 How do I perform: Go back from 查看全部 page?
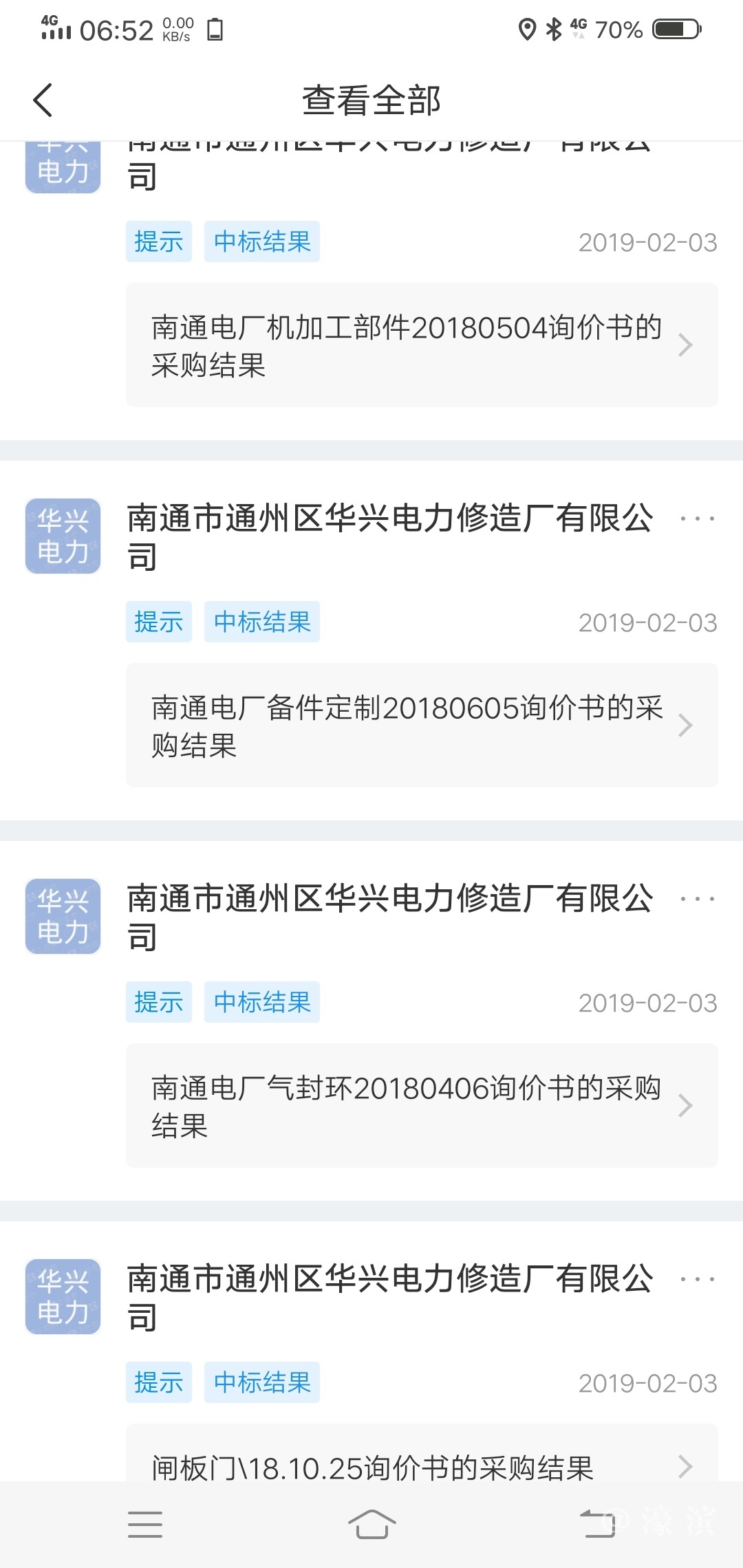tap(43, 100)
